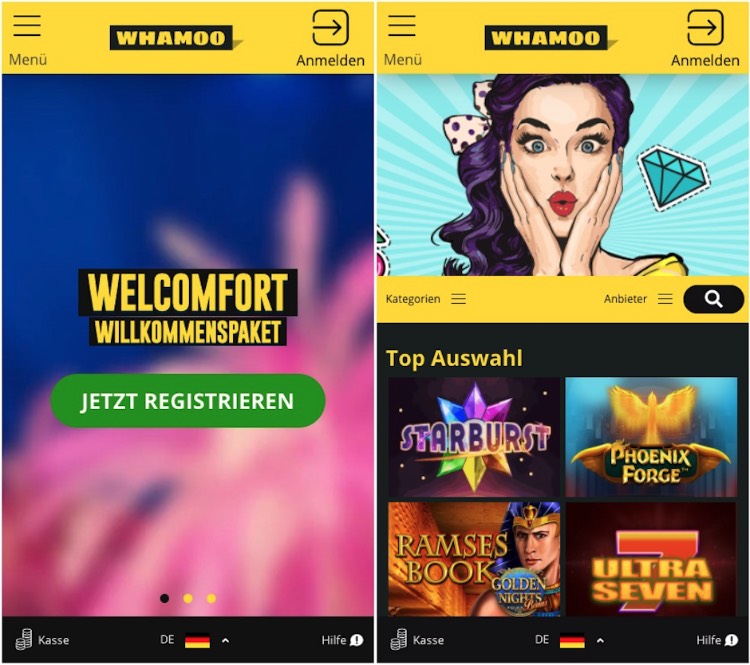Open Menü drawer above the Welcomfort banner

tap(28, 37)
